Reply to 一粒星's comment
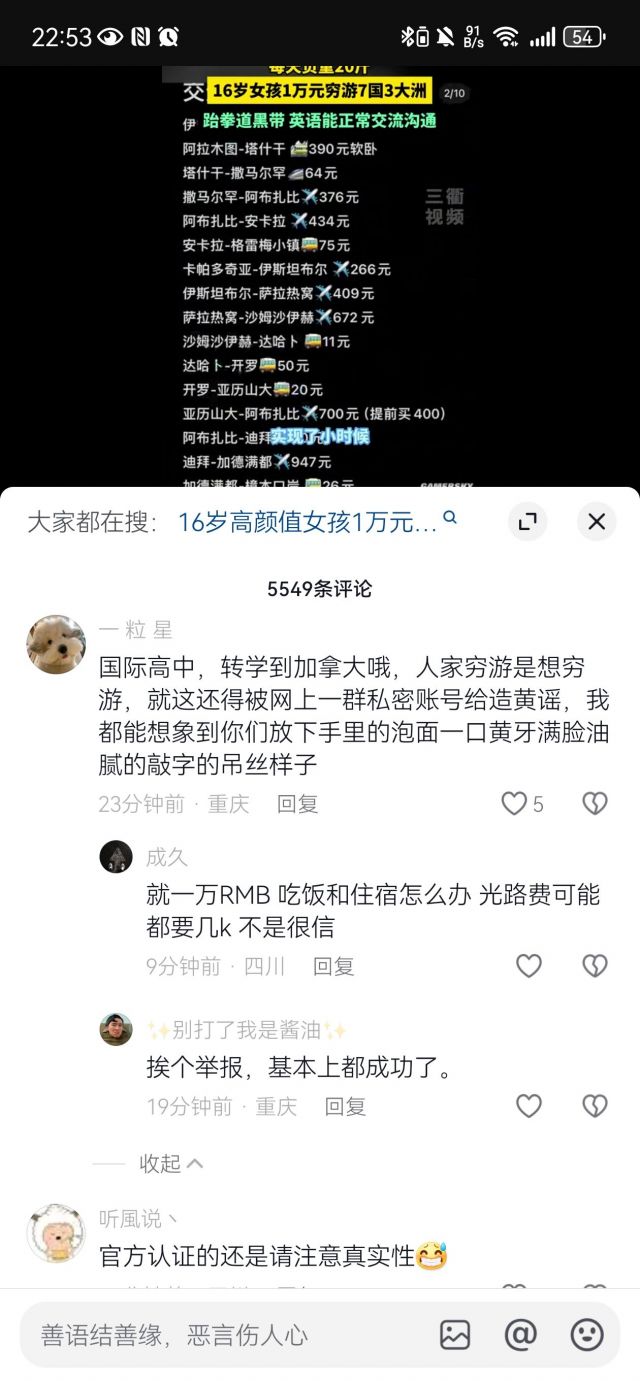The height and width of the screenshot is (1381, 640). click(297, 803)
